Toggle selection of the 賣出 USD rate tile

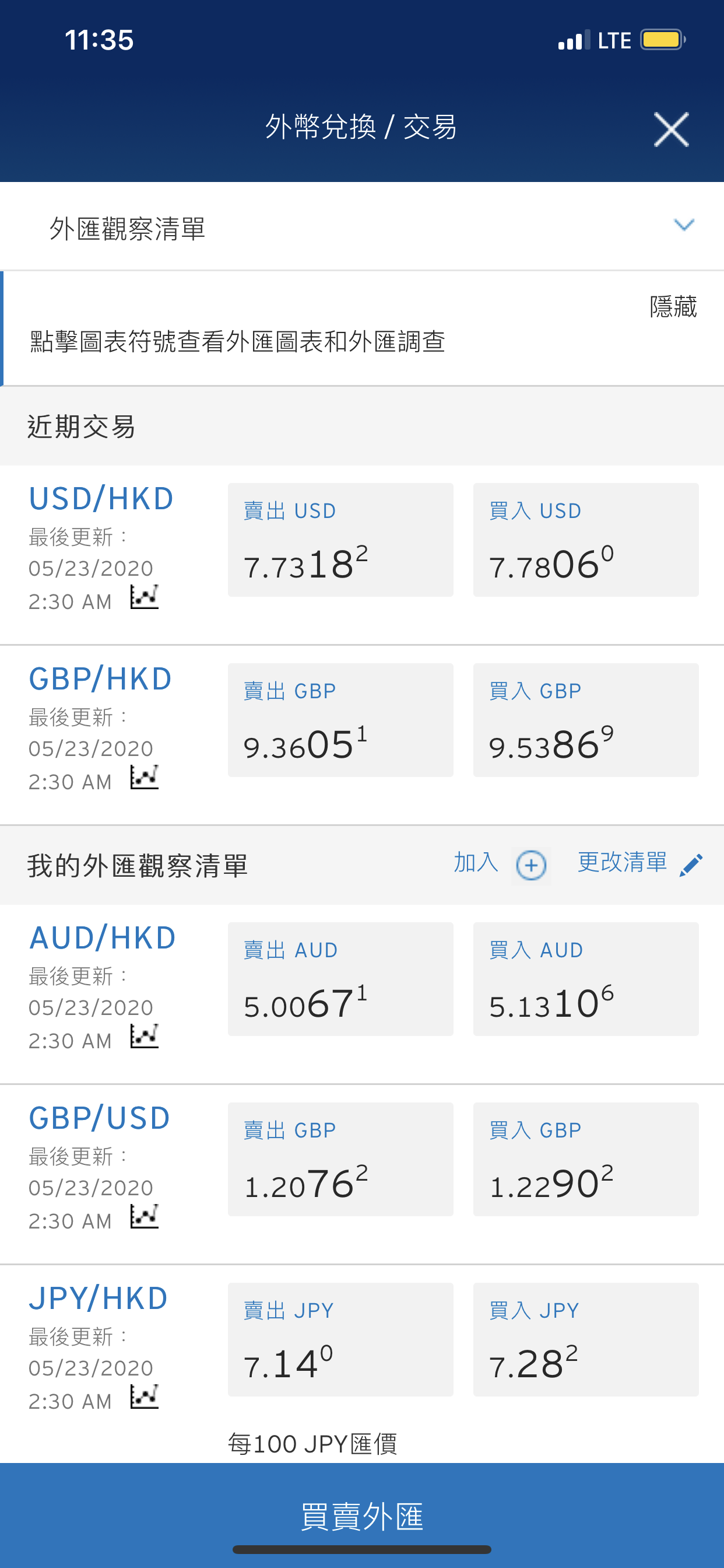[340, 540]
